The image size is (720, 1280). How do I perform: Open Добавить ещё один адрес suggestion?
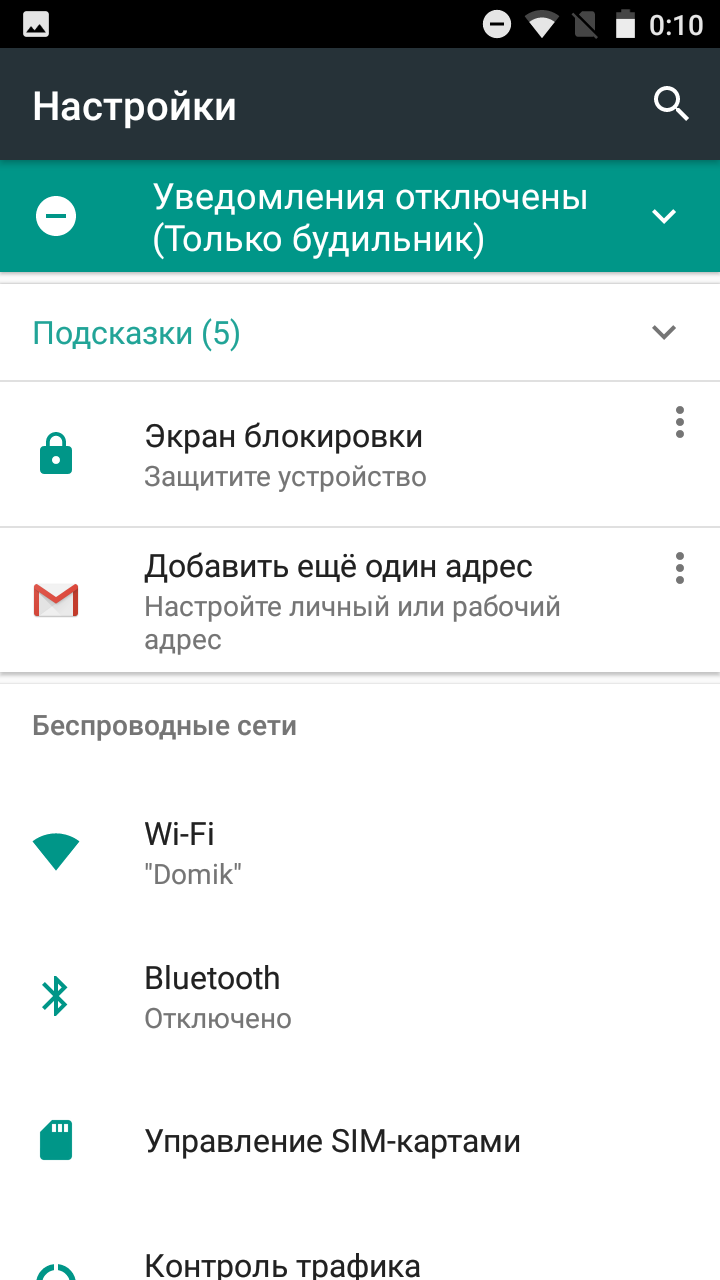tap(340, 600)
